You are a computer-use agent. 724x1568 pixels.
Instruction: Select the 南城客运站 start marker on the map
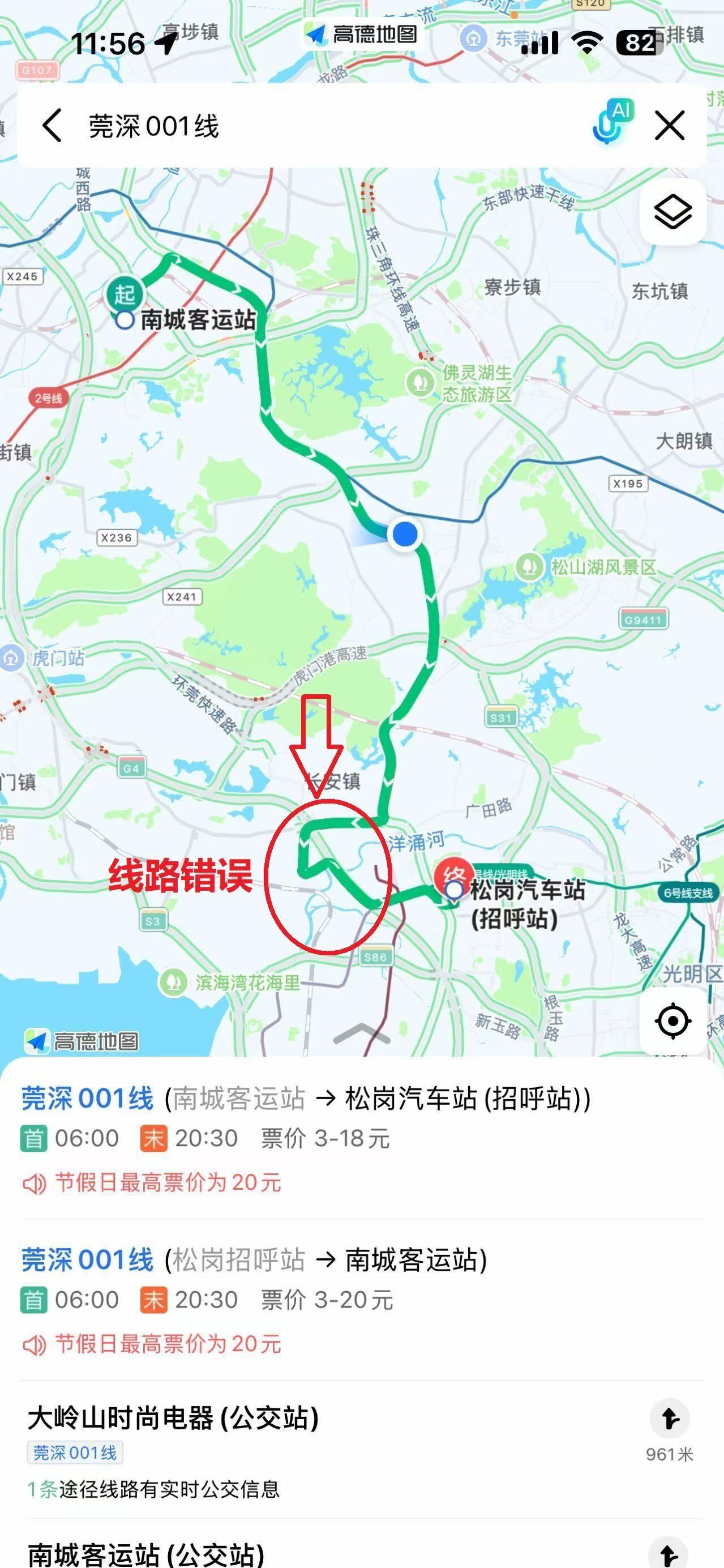125,295
